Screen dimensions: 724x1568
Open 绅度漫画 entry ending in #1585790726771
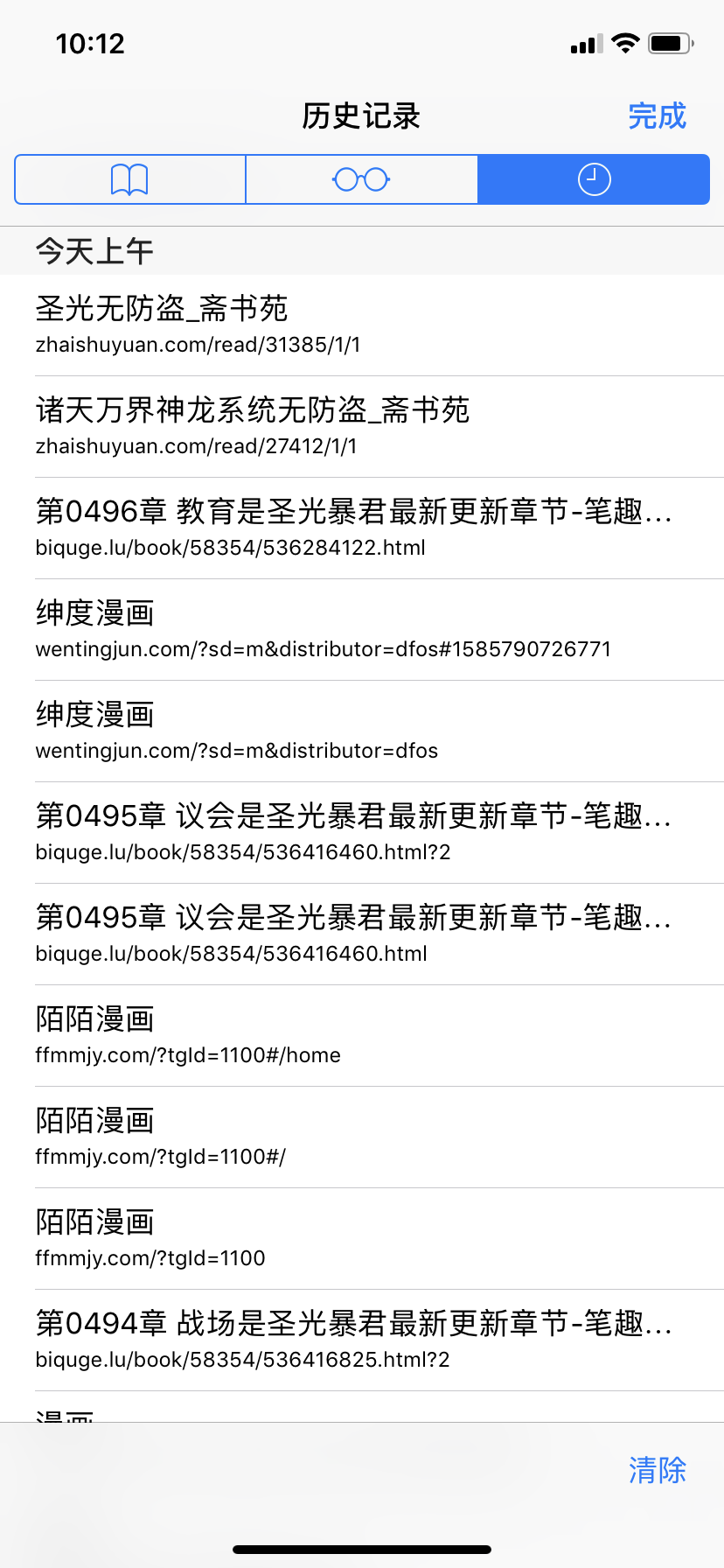(x=362, y=629)
